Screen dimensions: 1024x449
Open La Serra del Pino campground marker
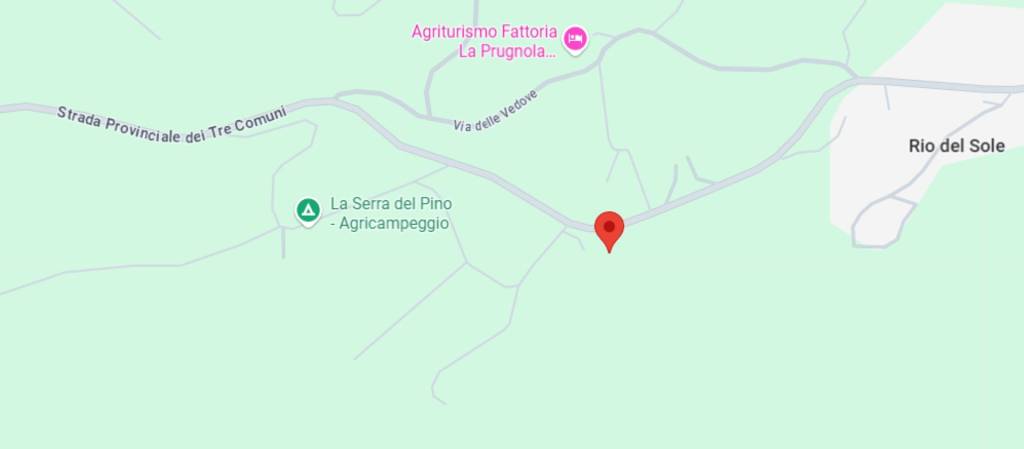pyautogui.click(x=308, y=210)
